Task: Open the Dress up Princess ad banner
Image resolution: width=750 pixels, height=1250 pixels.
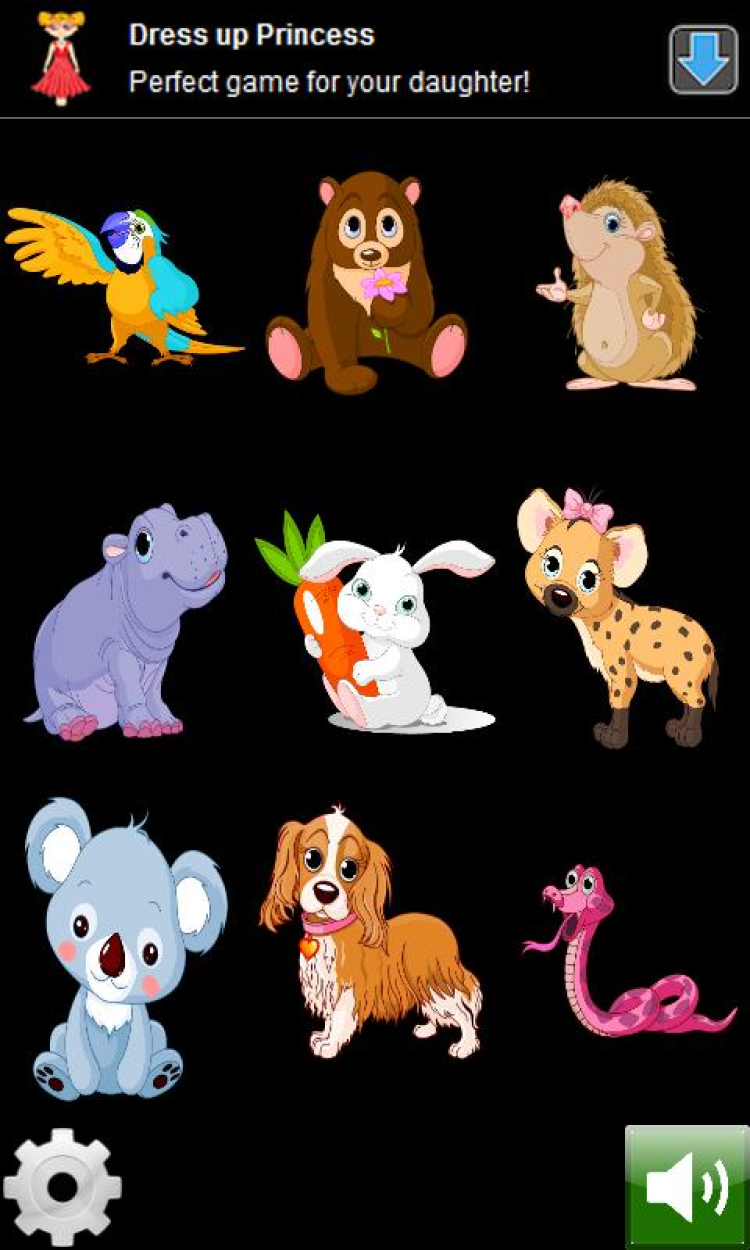Action: coord(330,58)
